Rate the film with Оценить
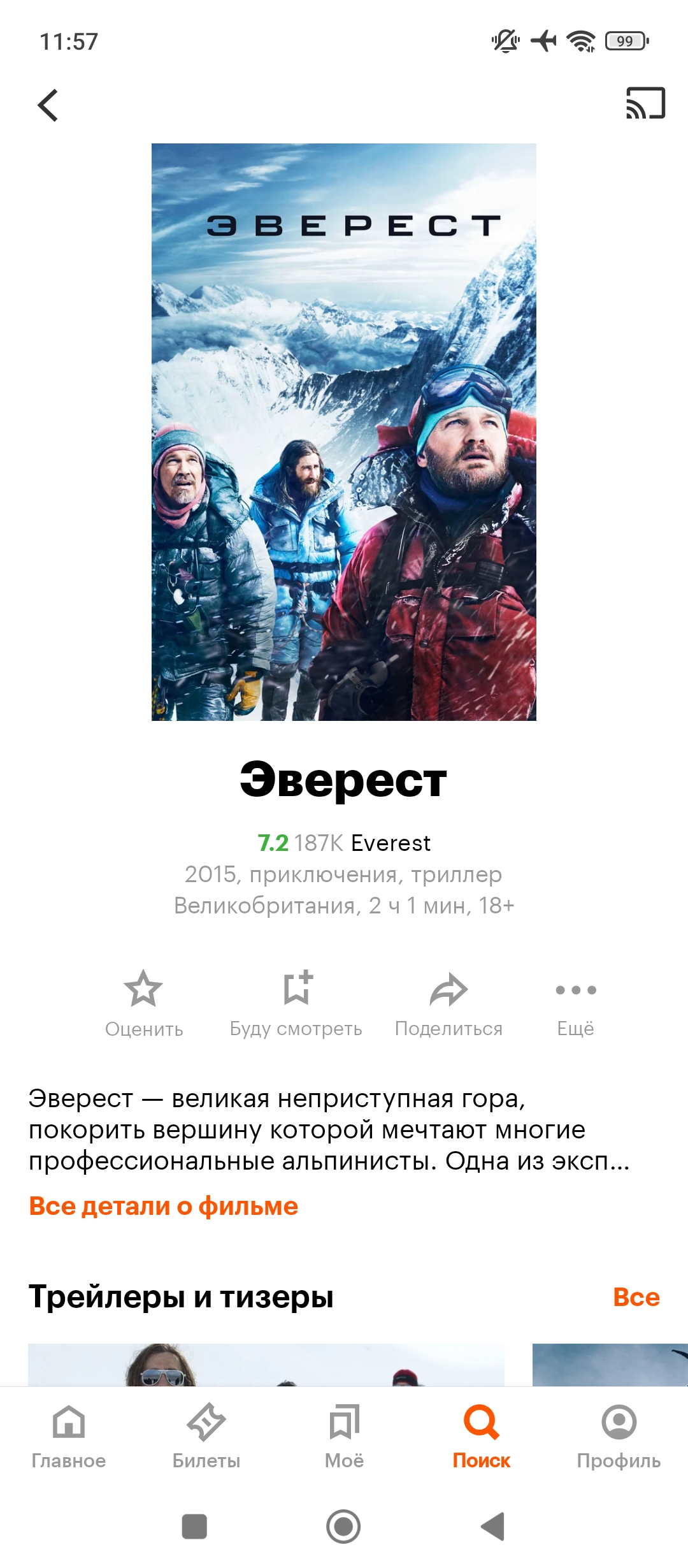688x1568 pixels. pos(144,1003)
